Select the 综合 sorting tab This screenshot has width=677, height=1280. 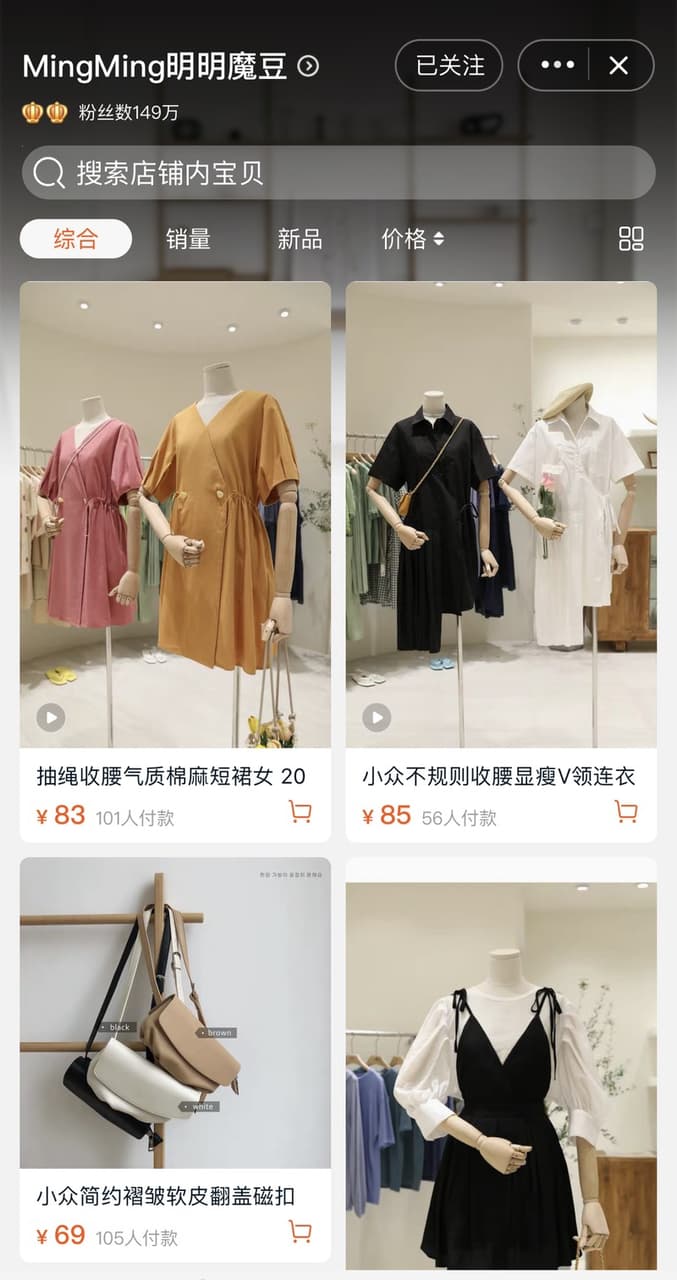click(76, 239)
